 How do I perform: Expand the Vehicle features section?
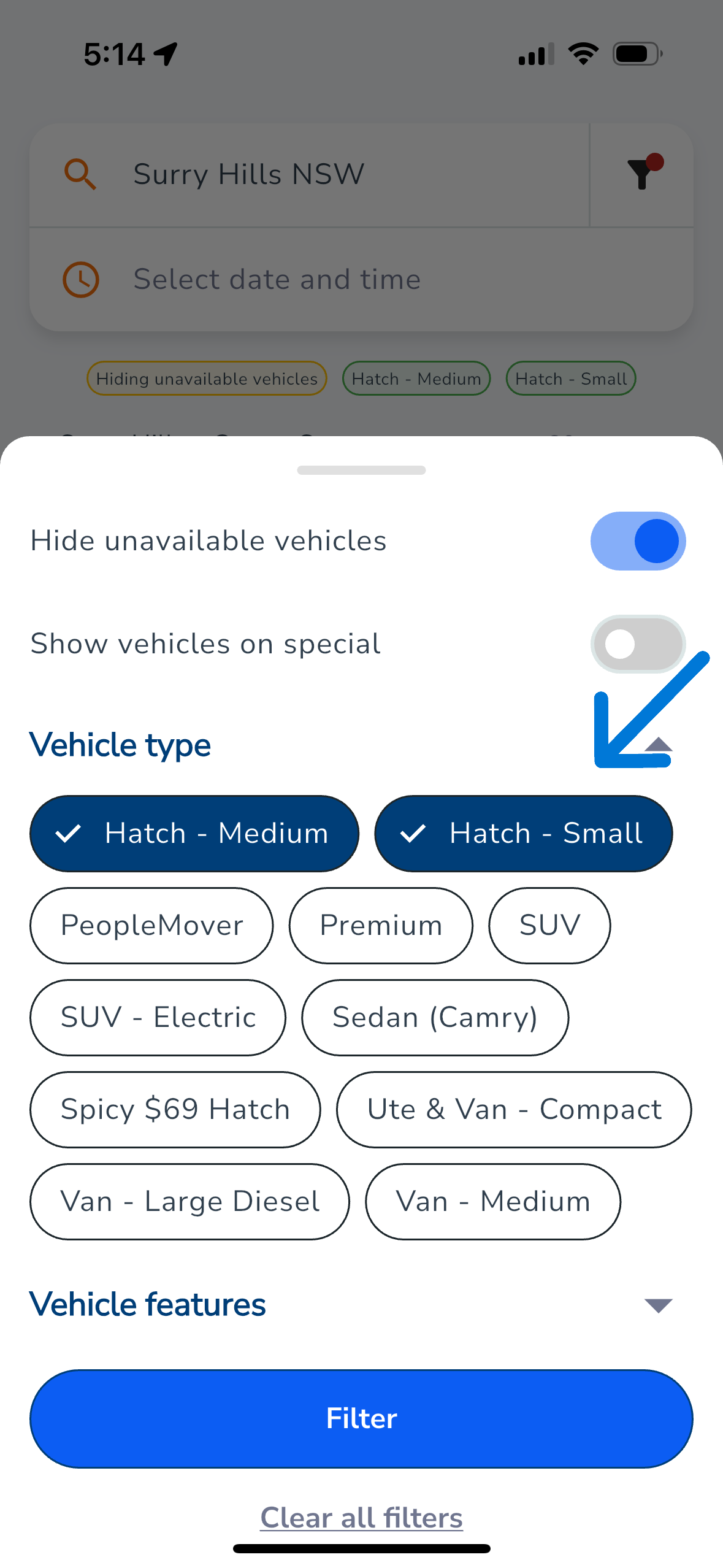point(659,1305)
